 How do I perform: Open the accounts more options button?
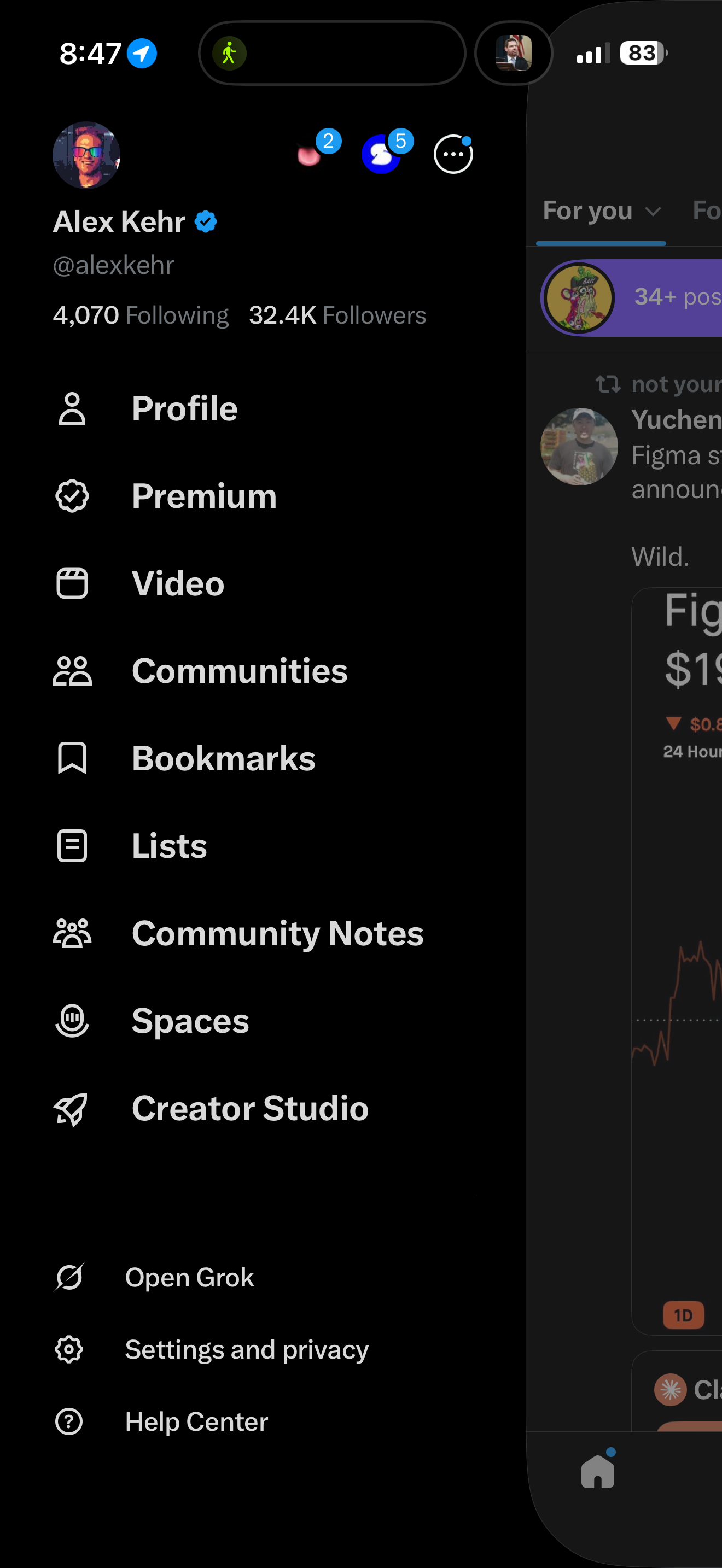pos(453,155)
